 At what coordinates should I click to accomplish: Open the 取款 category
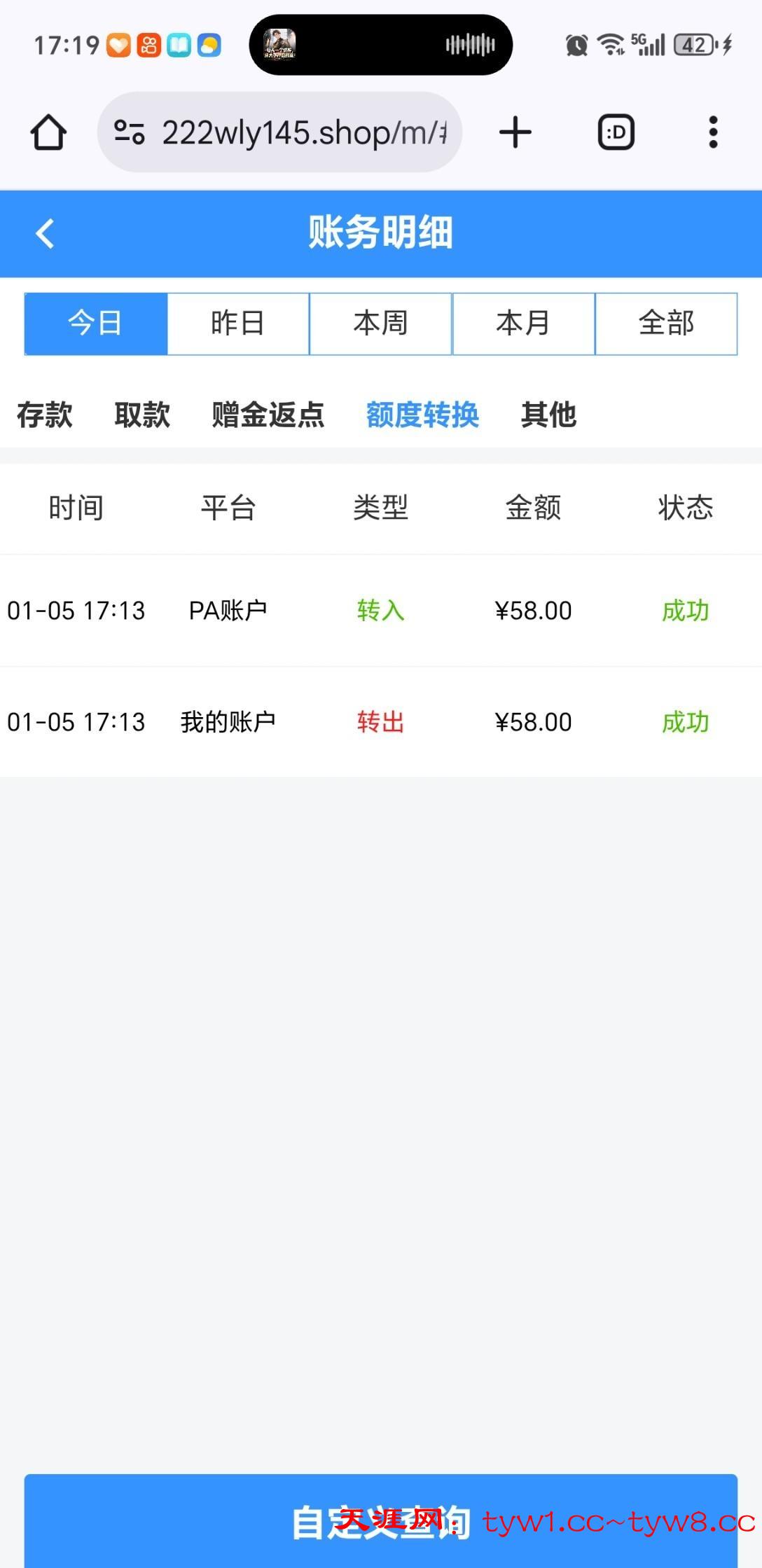[142, 415]
